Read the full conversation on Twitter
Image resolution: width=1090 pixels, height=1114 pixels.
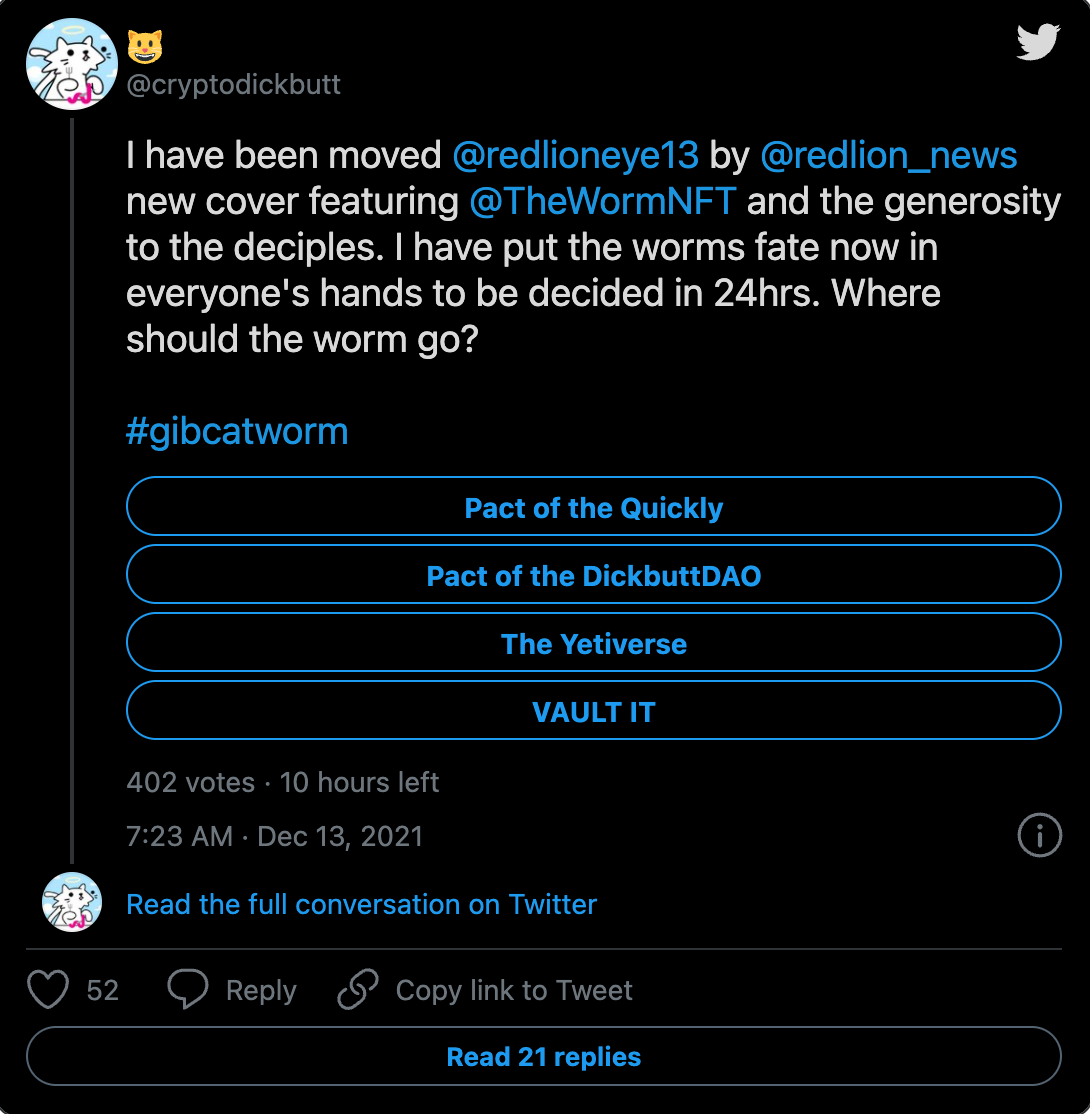pyautogui.click(x=361, y=904)
